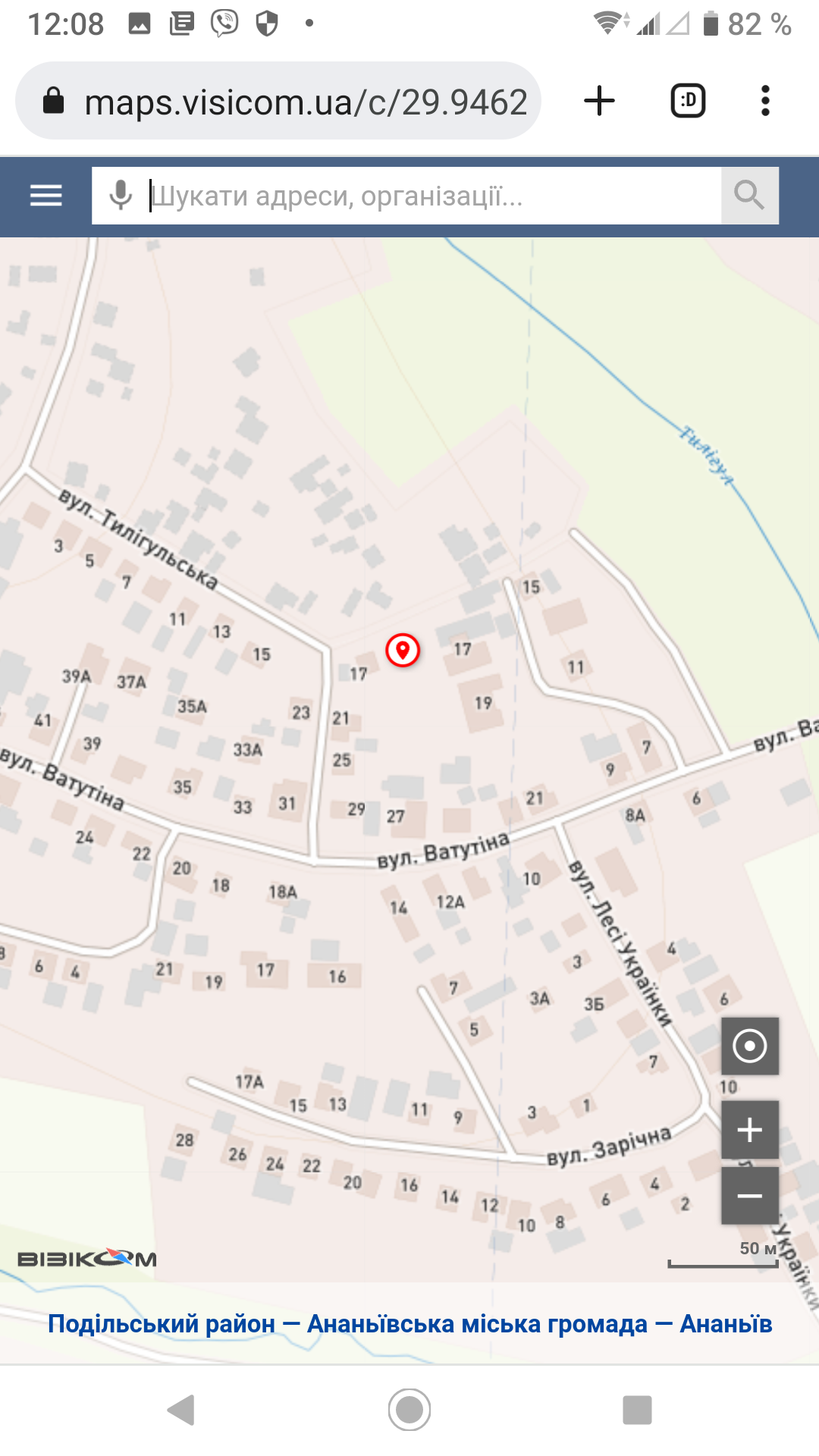Open the Подільський район — Ананьїв link
This screenshot has width=819, height=1456.
point(409,1324)
